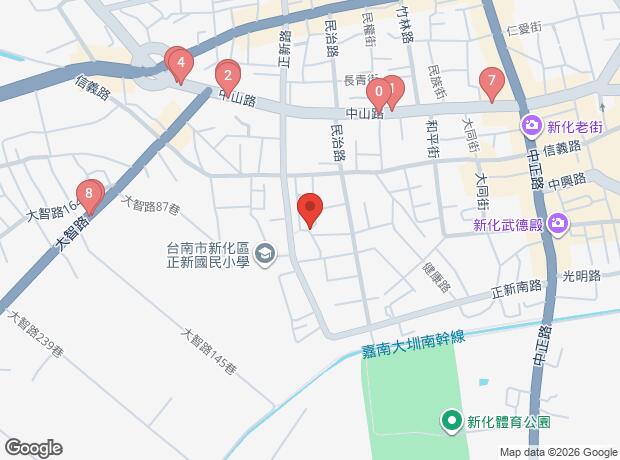Tap the unnumbered red location pin
Viewport: 620px width, 460px height.
(x=310, y=210)
